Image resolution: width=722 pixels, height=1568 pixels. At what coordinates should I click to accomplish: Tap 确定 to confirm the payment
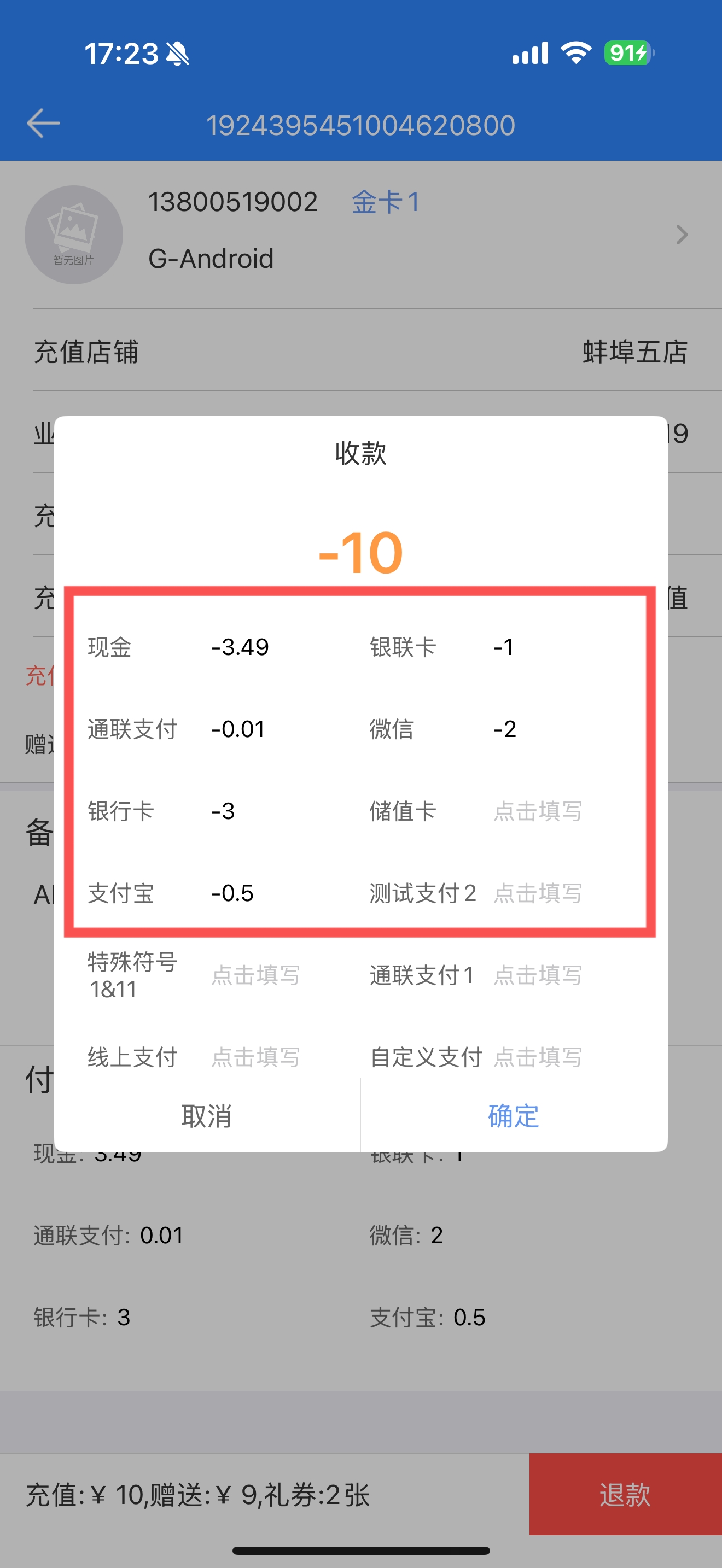click(x=514, y=1115)
